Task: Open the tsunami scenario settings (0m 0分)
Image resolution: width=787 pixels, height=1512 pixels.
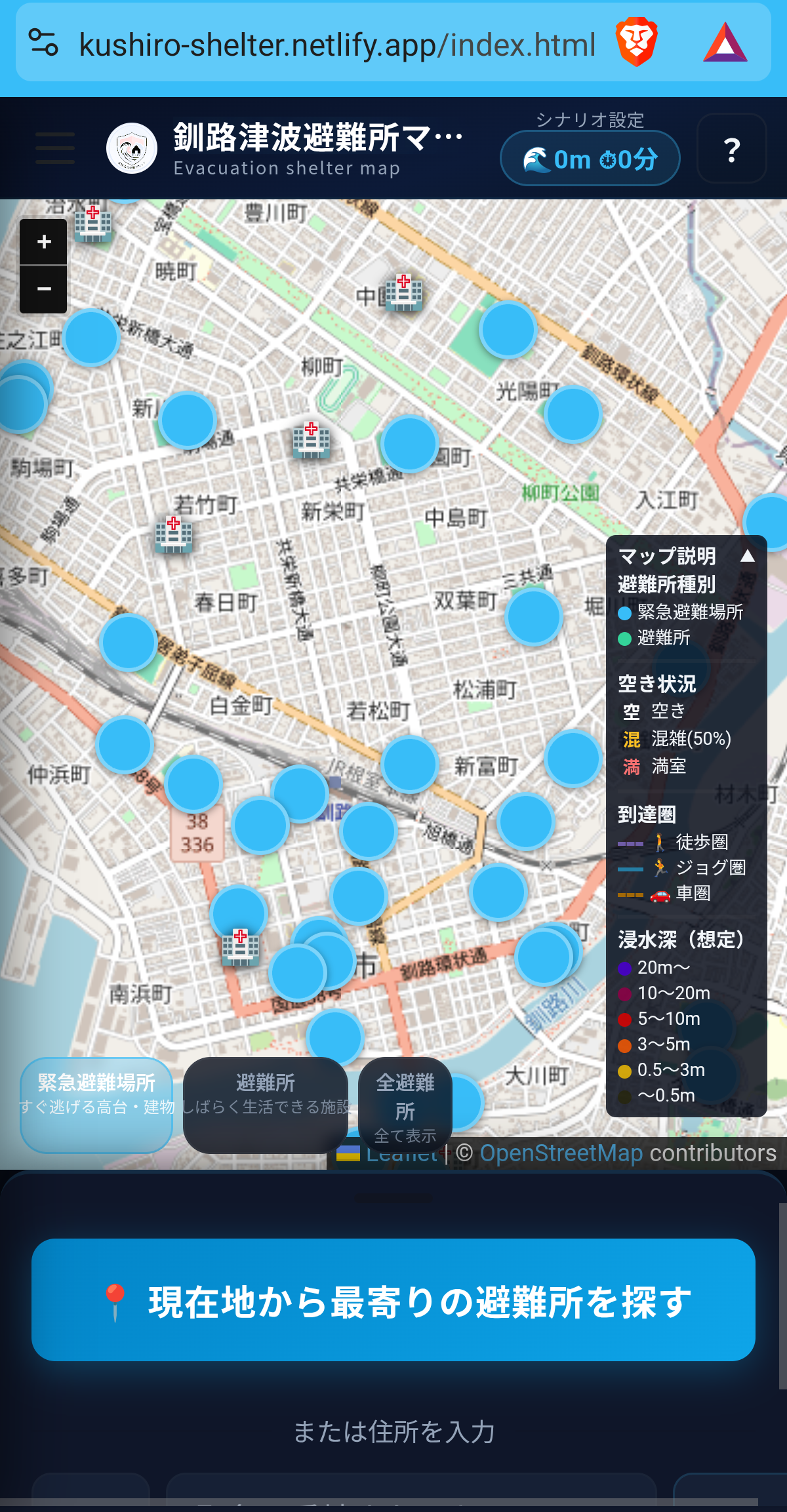Action: tap(589, 157)
